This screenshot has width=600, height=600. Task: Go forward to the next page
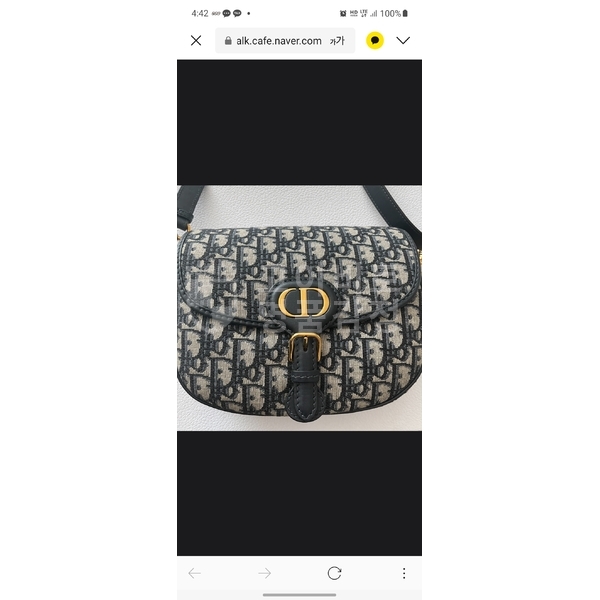tap(264, 573)
